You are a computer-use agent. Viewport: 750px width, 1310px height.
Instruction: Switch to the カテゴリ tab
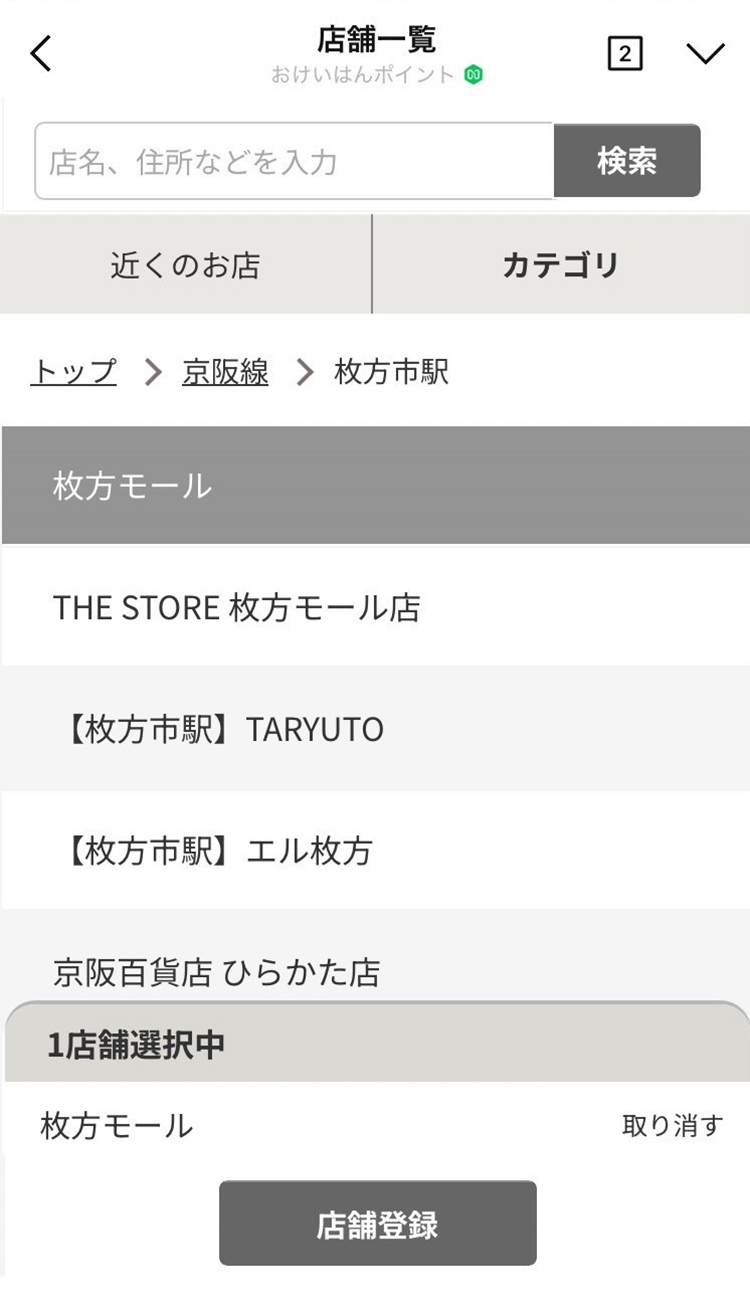tap(560, 265)
